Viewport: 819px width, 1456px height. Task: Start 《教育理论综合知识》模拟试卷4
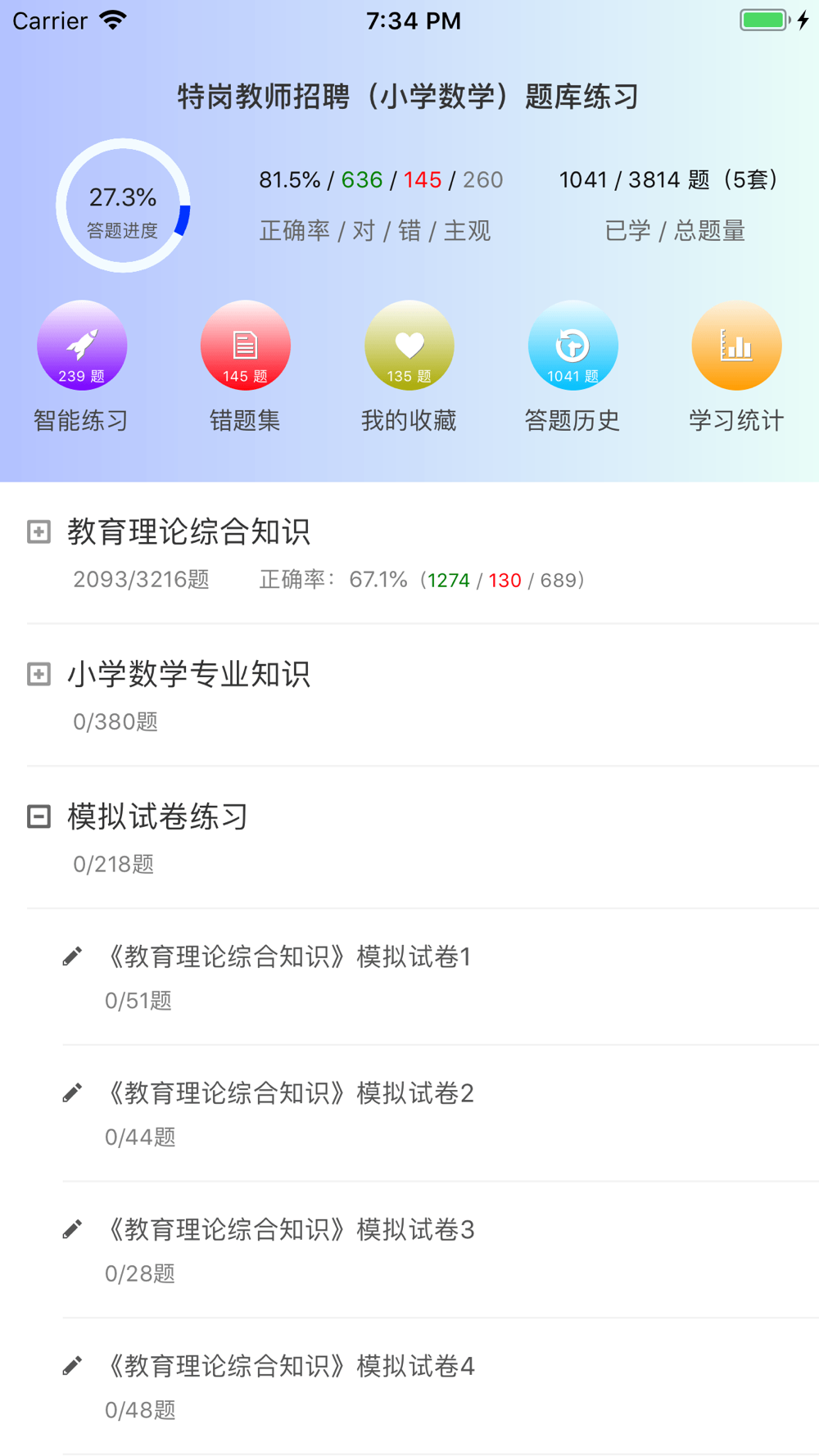(441, 1387)
